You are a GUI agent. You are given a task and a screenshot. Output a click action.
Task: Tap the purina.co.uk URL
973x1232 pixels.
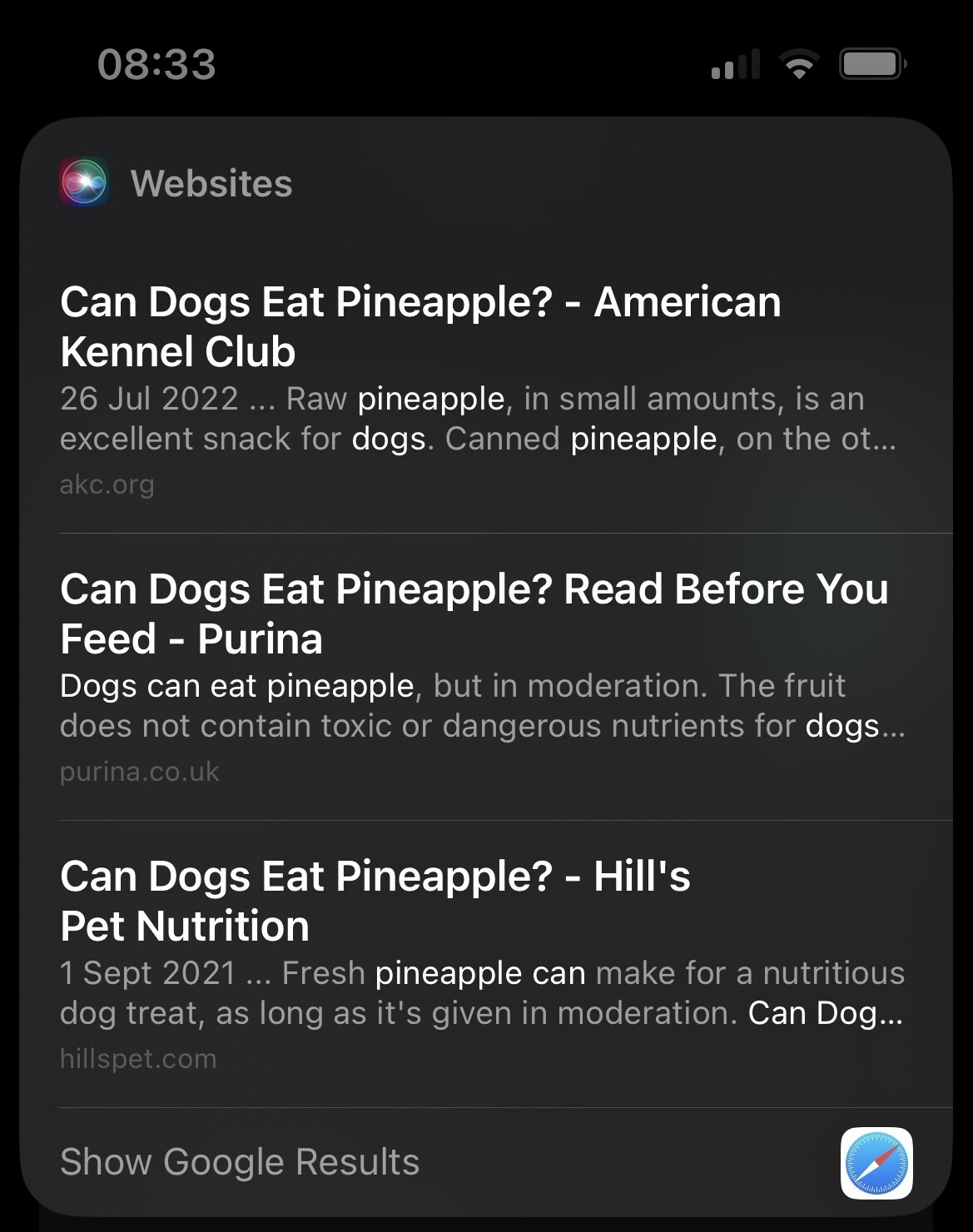click(139, 772)
